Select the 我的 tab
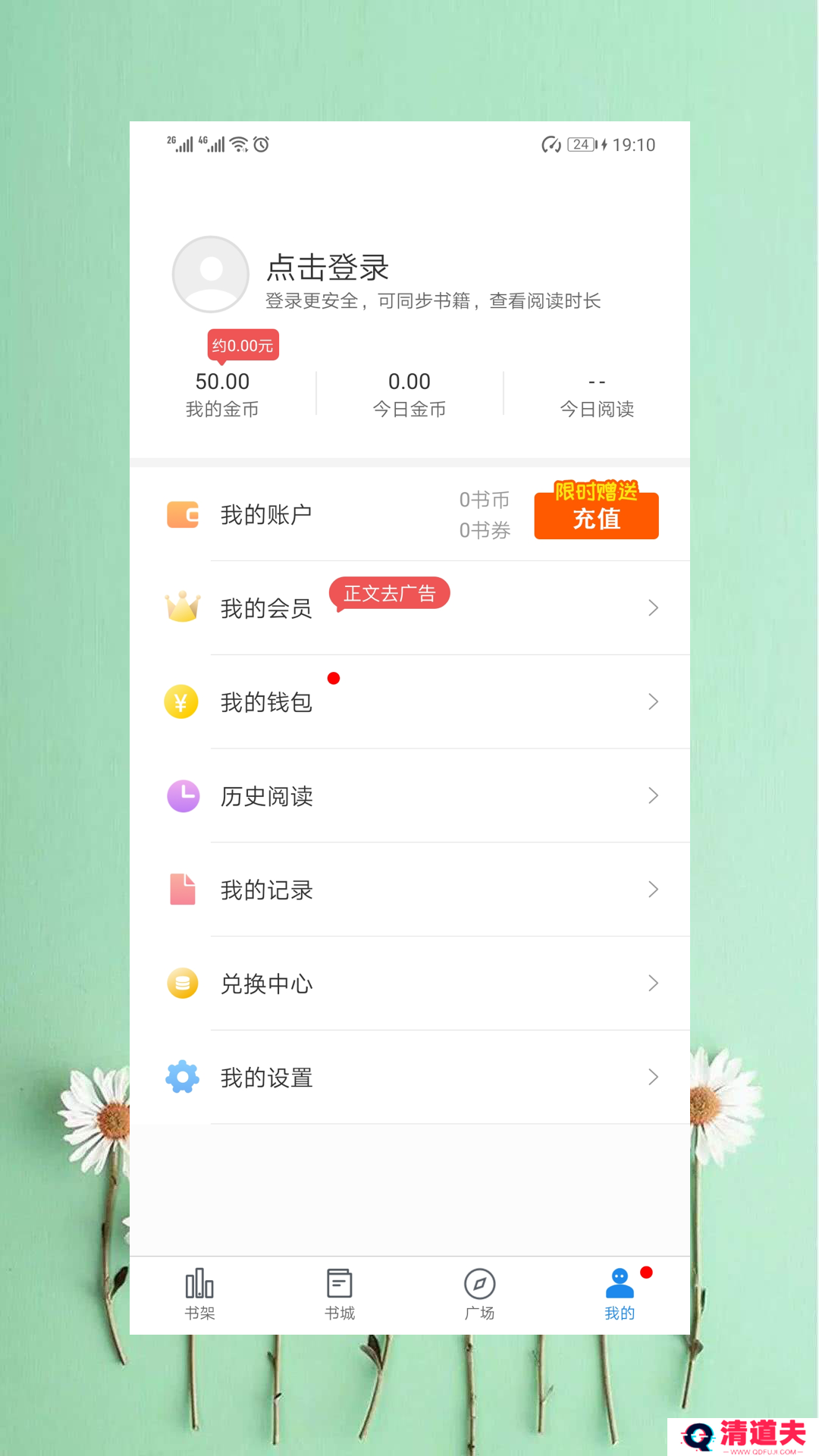 (620, 1295)
